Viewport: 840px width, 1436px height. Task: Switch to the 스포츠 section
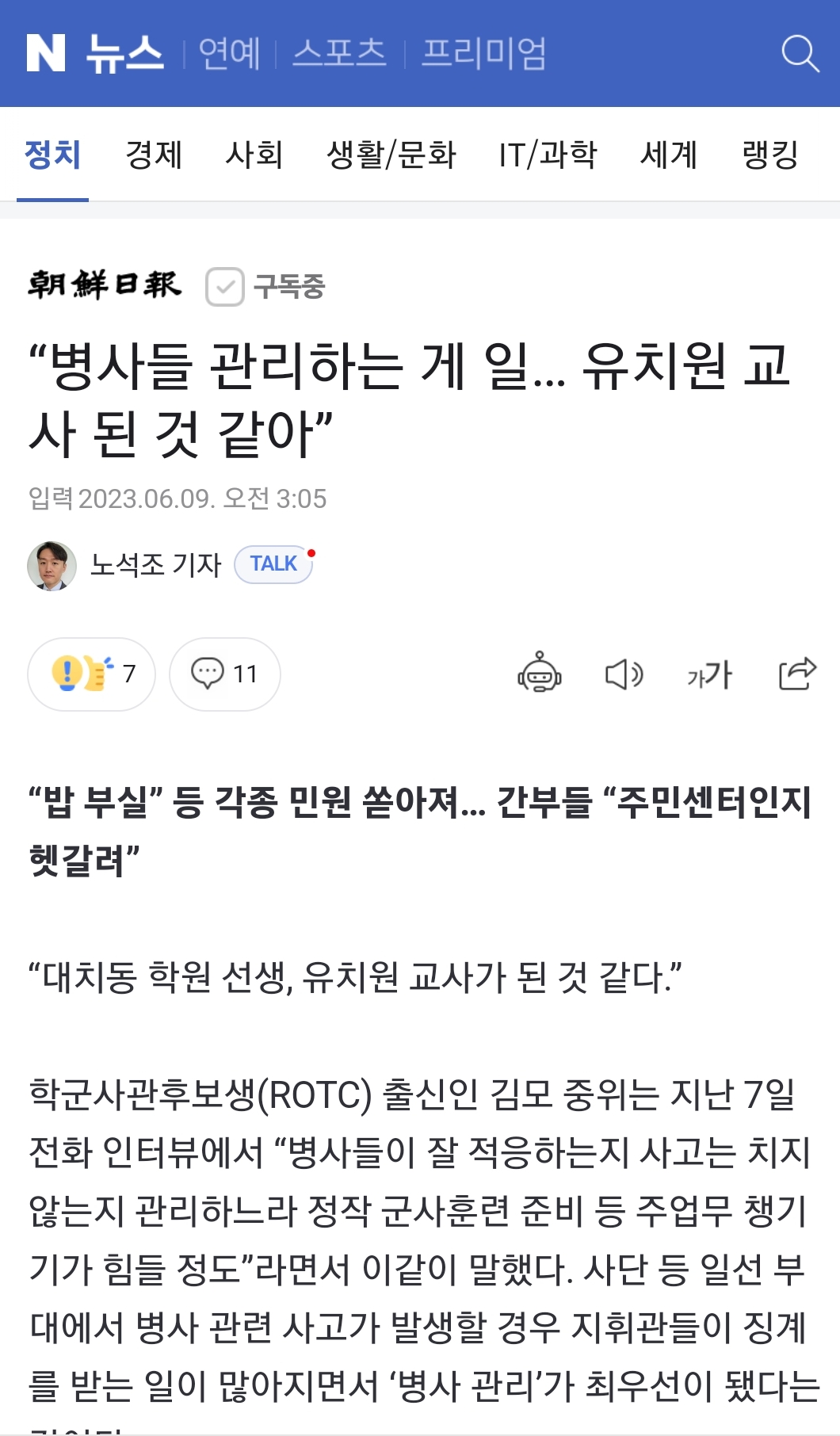[x=339, y=54]
